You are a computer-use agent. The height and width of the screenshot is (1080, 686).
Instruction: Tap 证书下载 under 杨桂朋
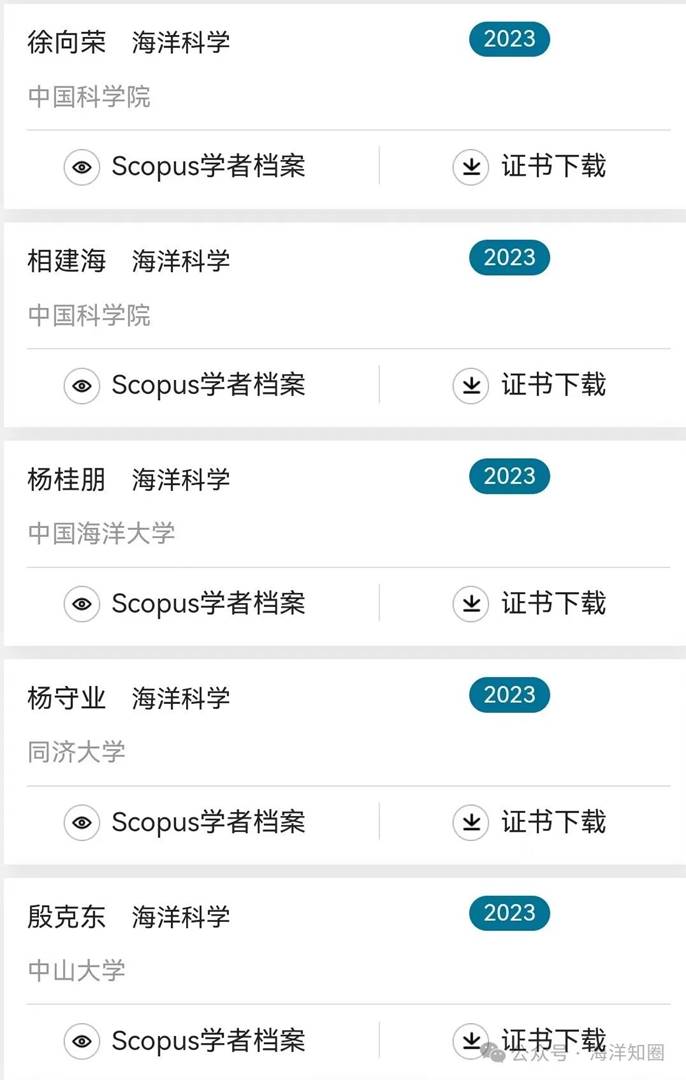[x=529, y=604]
